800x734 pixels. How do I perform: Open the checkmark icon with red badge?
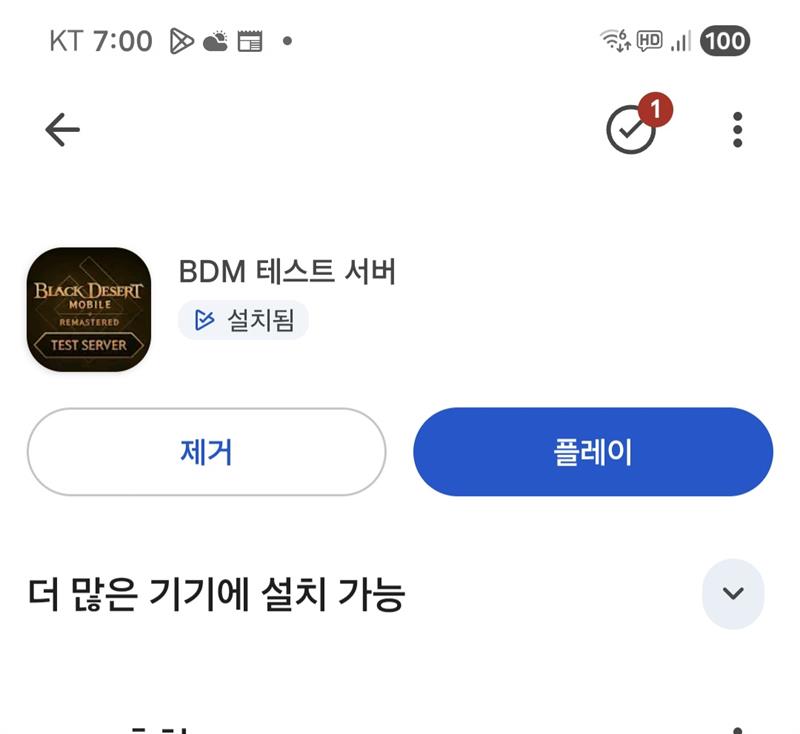(x=633, y=130)
